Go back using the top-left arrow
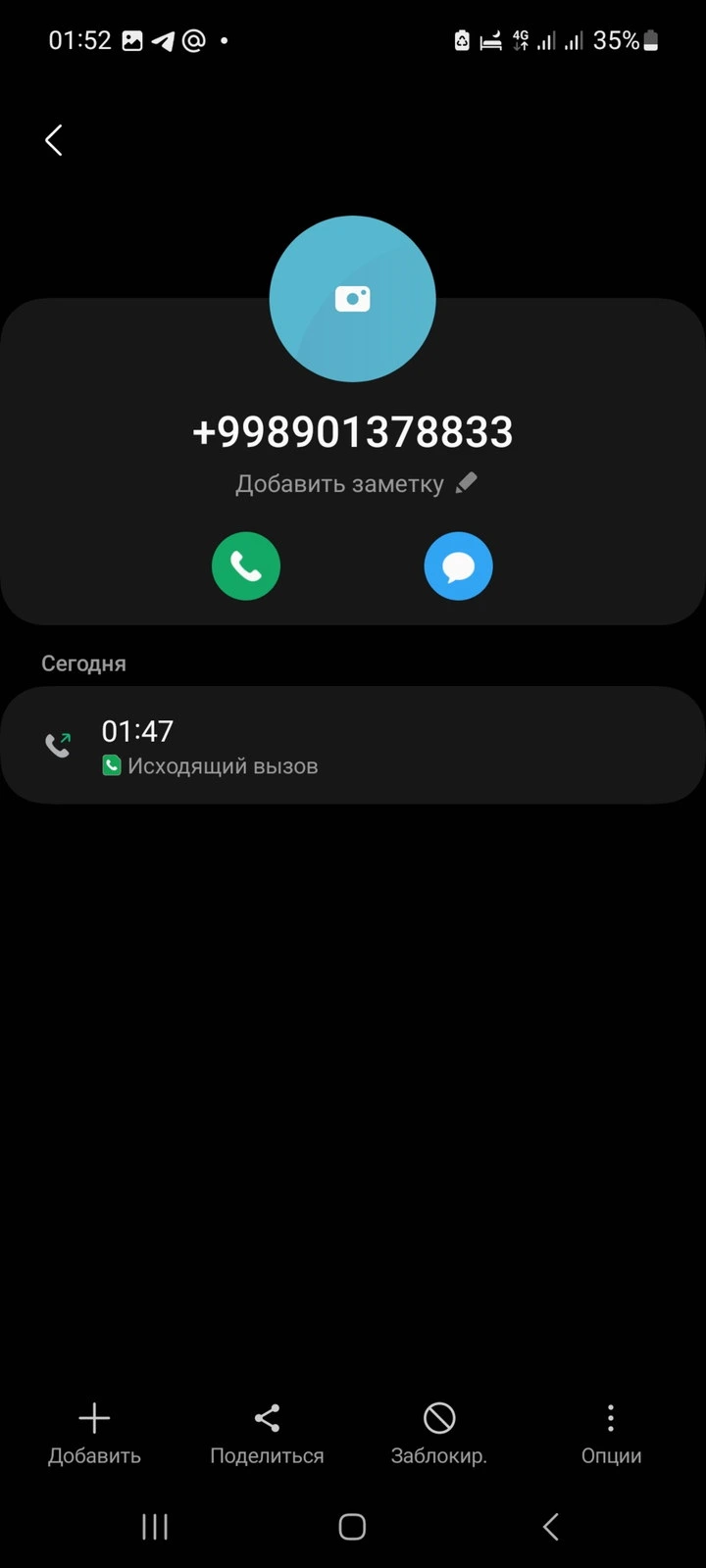 54,140
